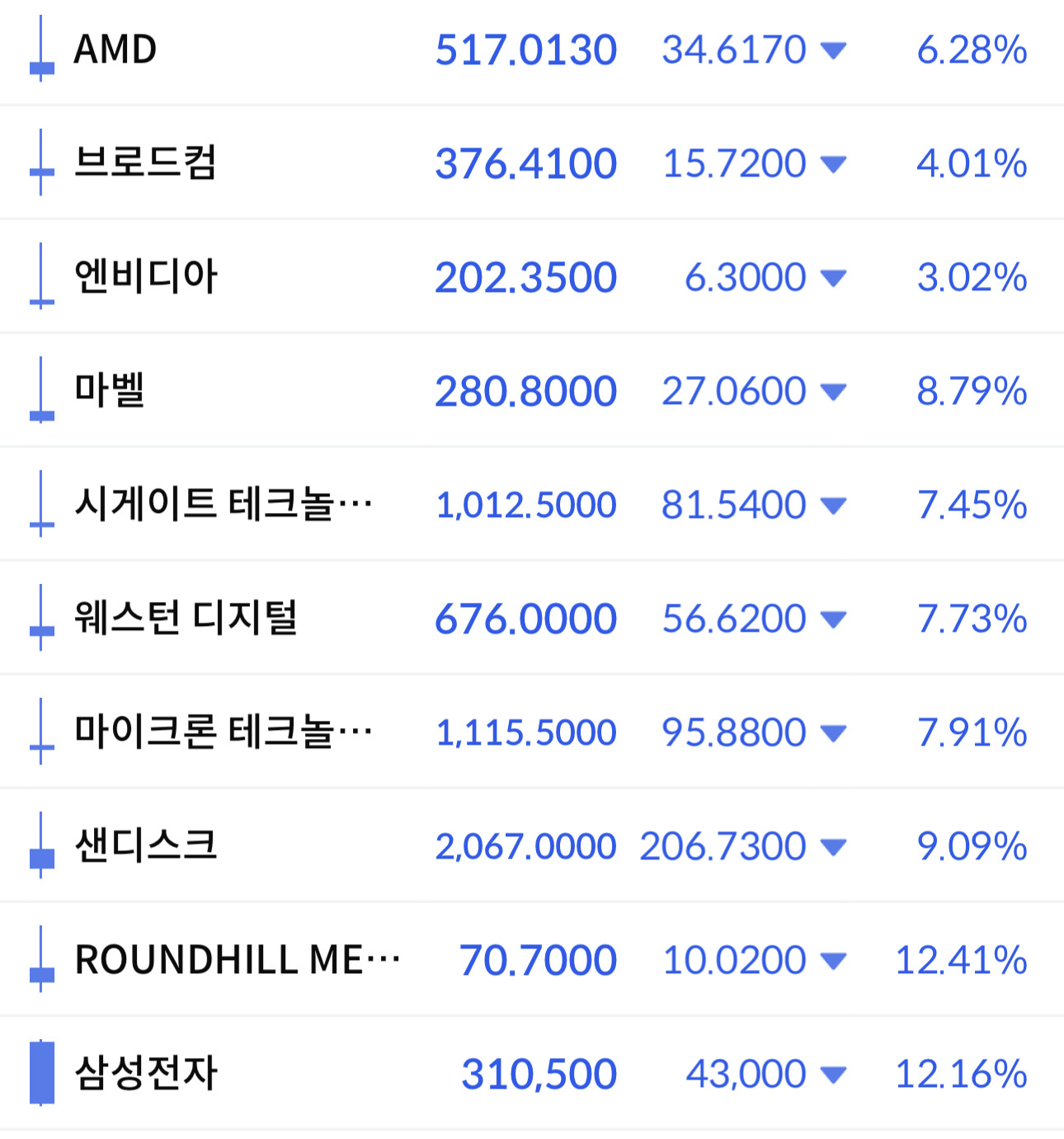The height and width of the screenshot is (1139, 1064).
Task: View the 마벨 stock quote
Action: (x=532, y=390)
